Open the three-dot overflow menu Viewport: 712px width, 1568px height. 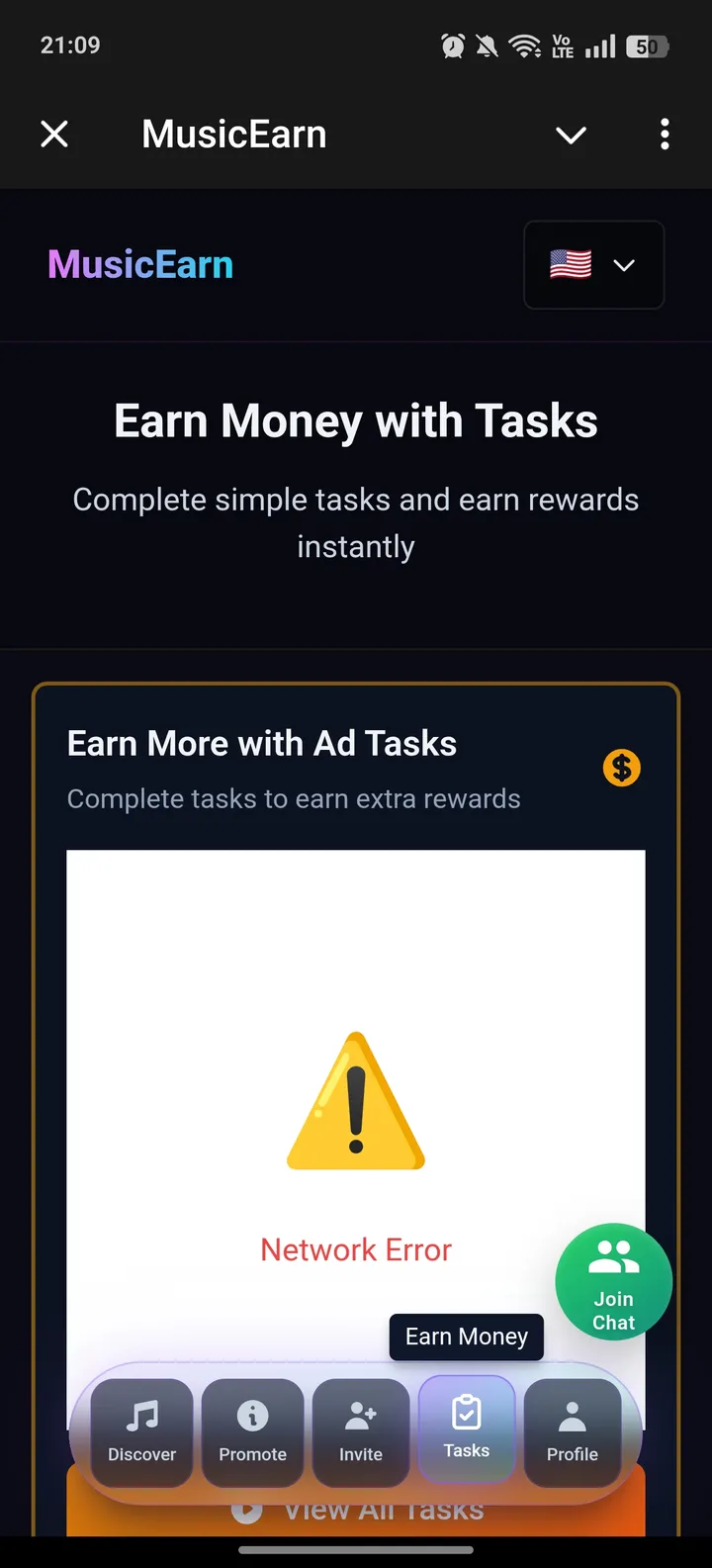click(665, 134)
